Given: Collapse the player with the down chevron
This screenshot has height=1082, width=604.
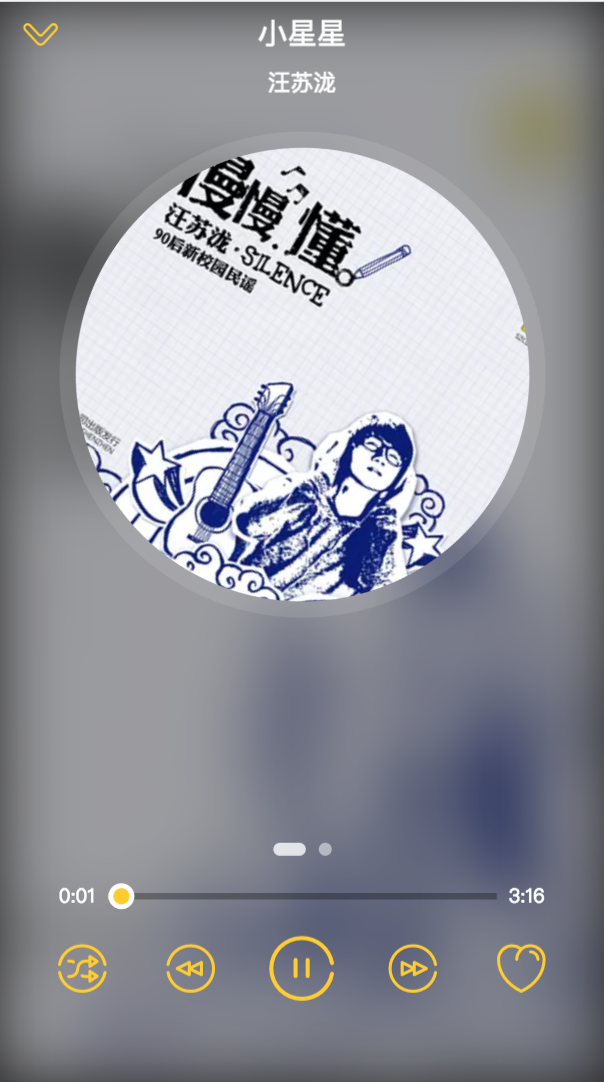Looking at the screenshot, I should [41, 35].
